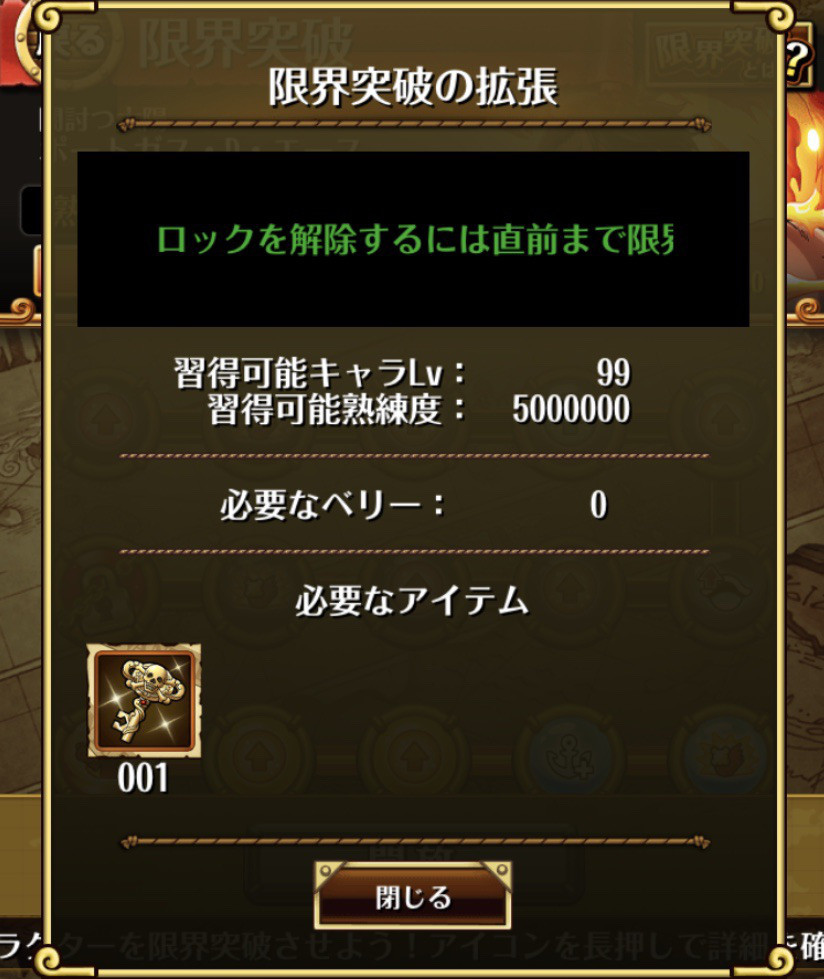
Task: Open the required key item icon
Action: click(x=144, y=700)
